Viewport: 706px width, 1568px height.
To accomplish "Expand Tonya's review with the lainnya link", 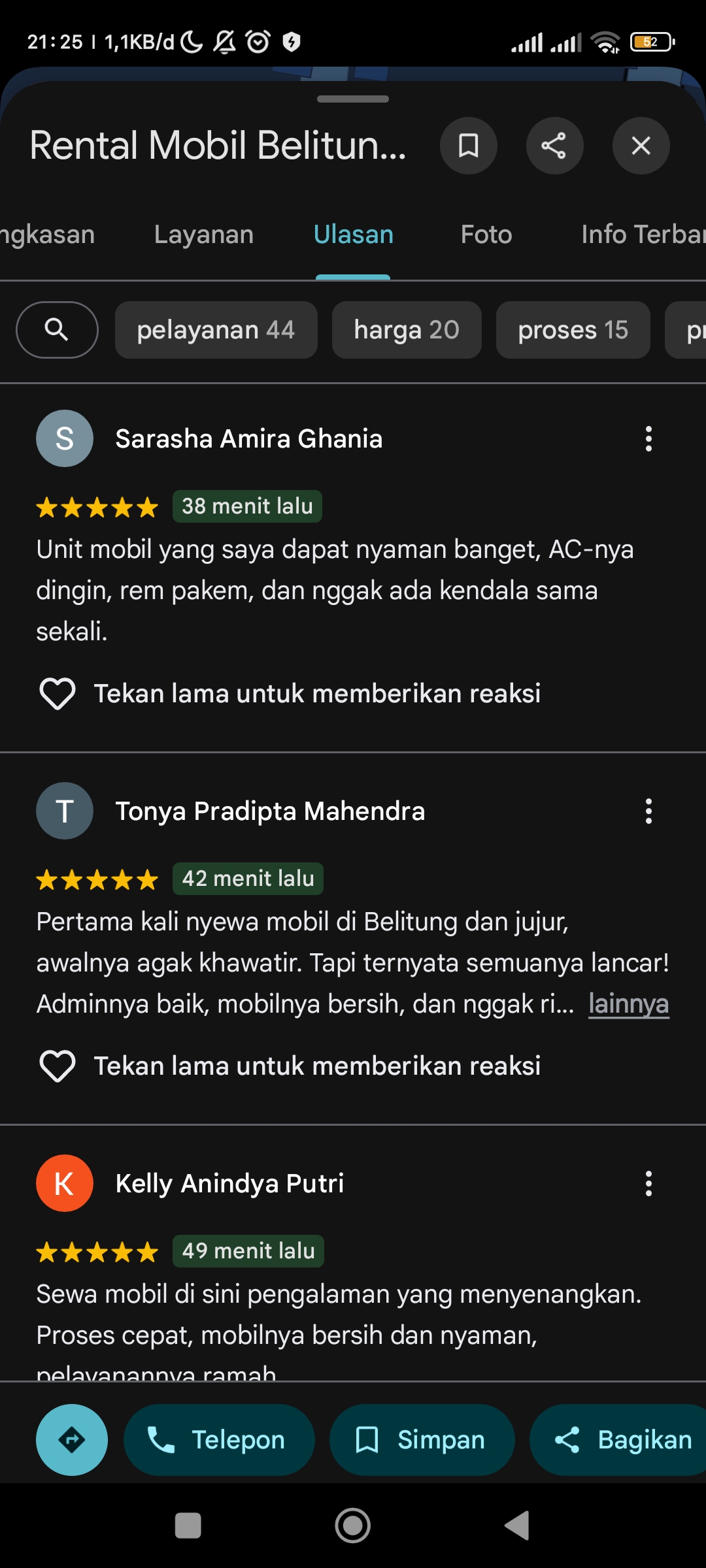I will coord(628,1004).
